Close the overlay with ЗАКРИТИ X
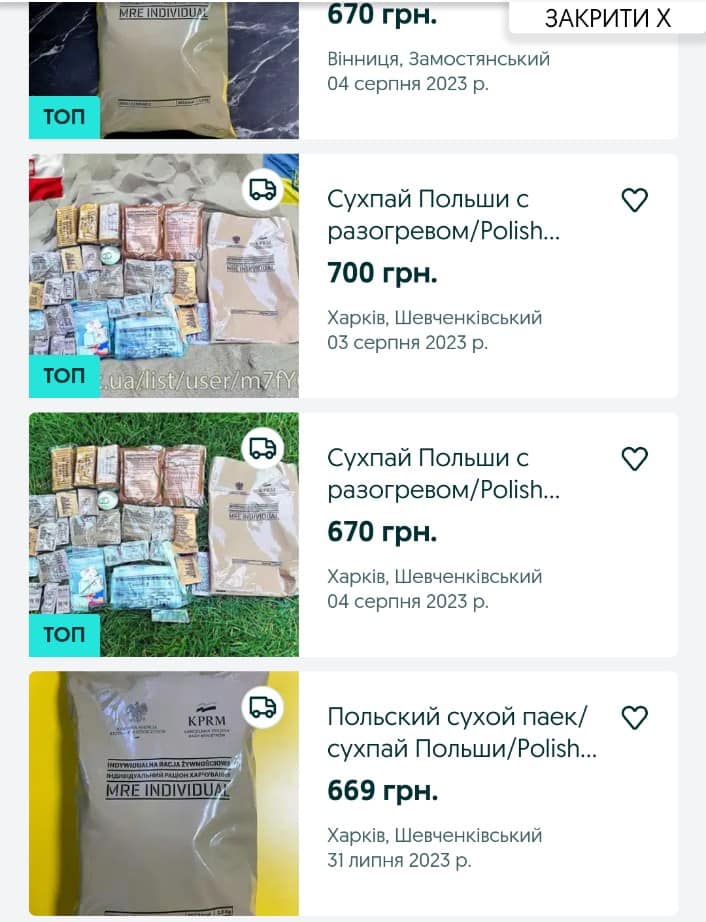 [x=607, y=18]
